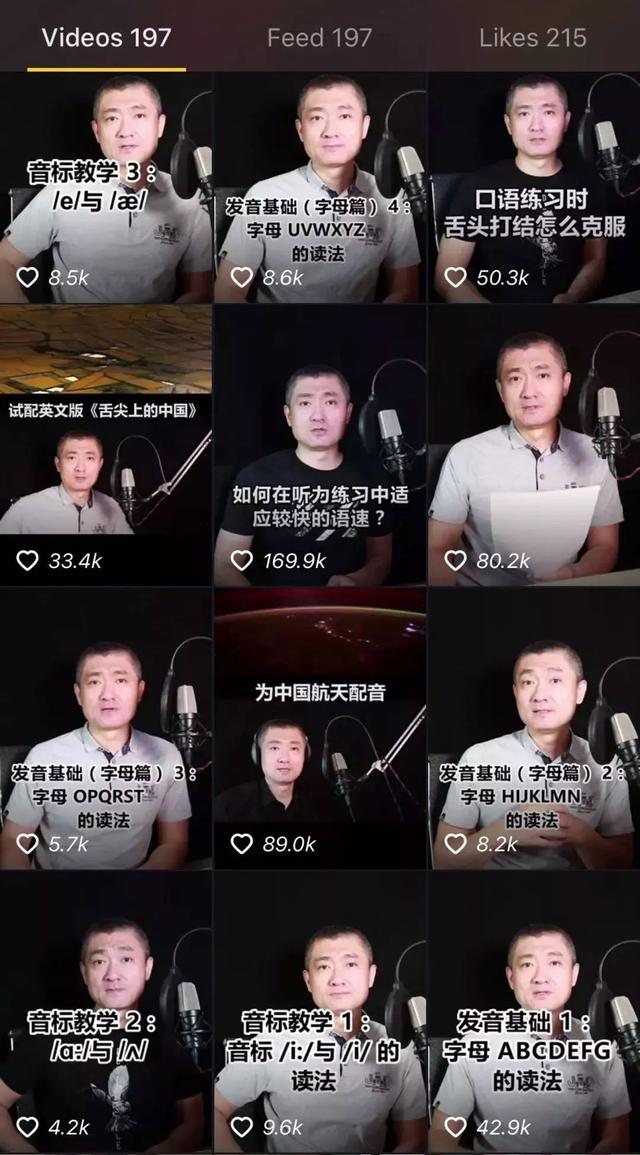Open the 为中国航天配音 video
The image size is (640, 1155).
(320, 728)
